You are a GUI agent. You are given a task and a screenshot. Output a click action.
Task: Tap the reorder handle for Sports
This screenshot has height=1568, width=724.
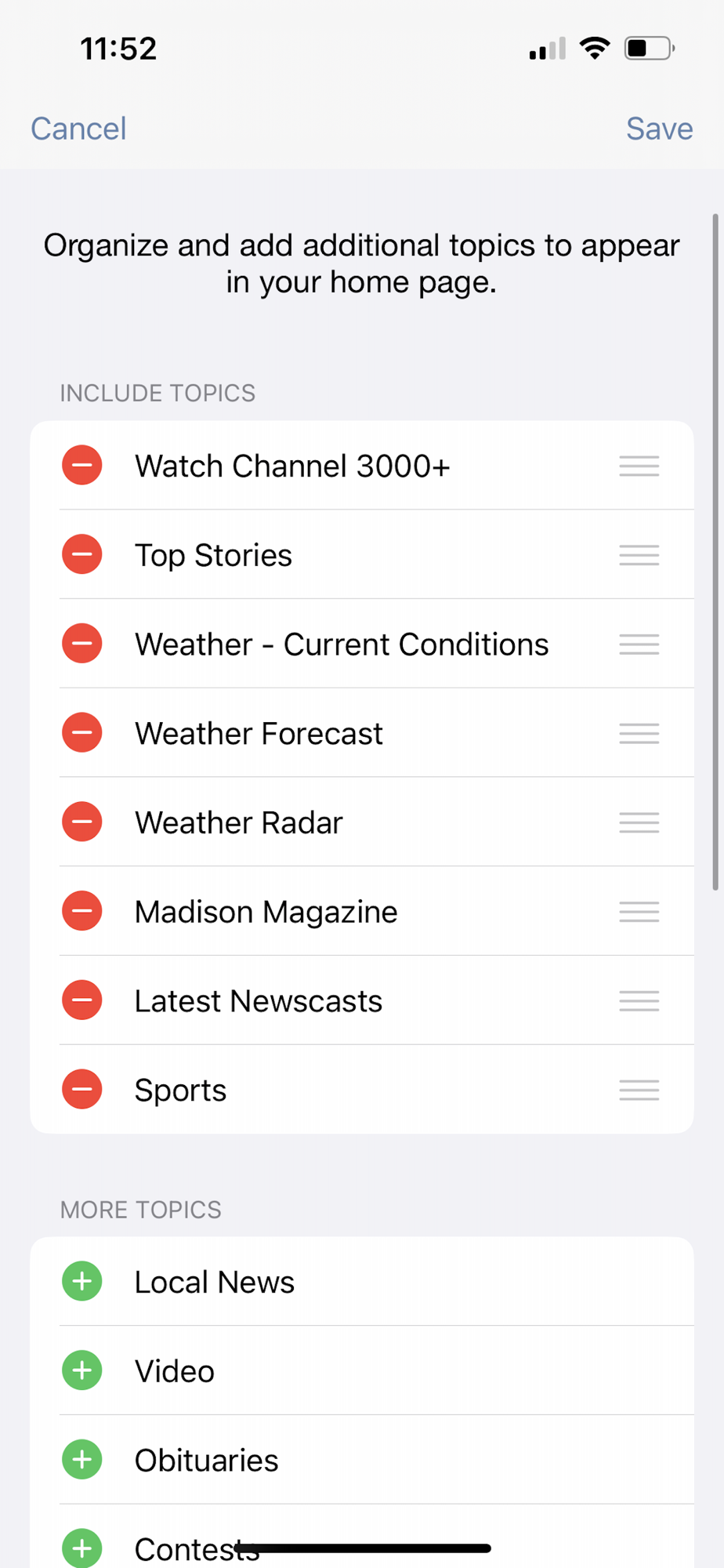[639, 1090]
